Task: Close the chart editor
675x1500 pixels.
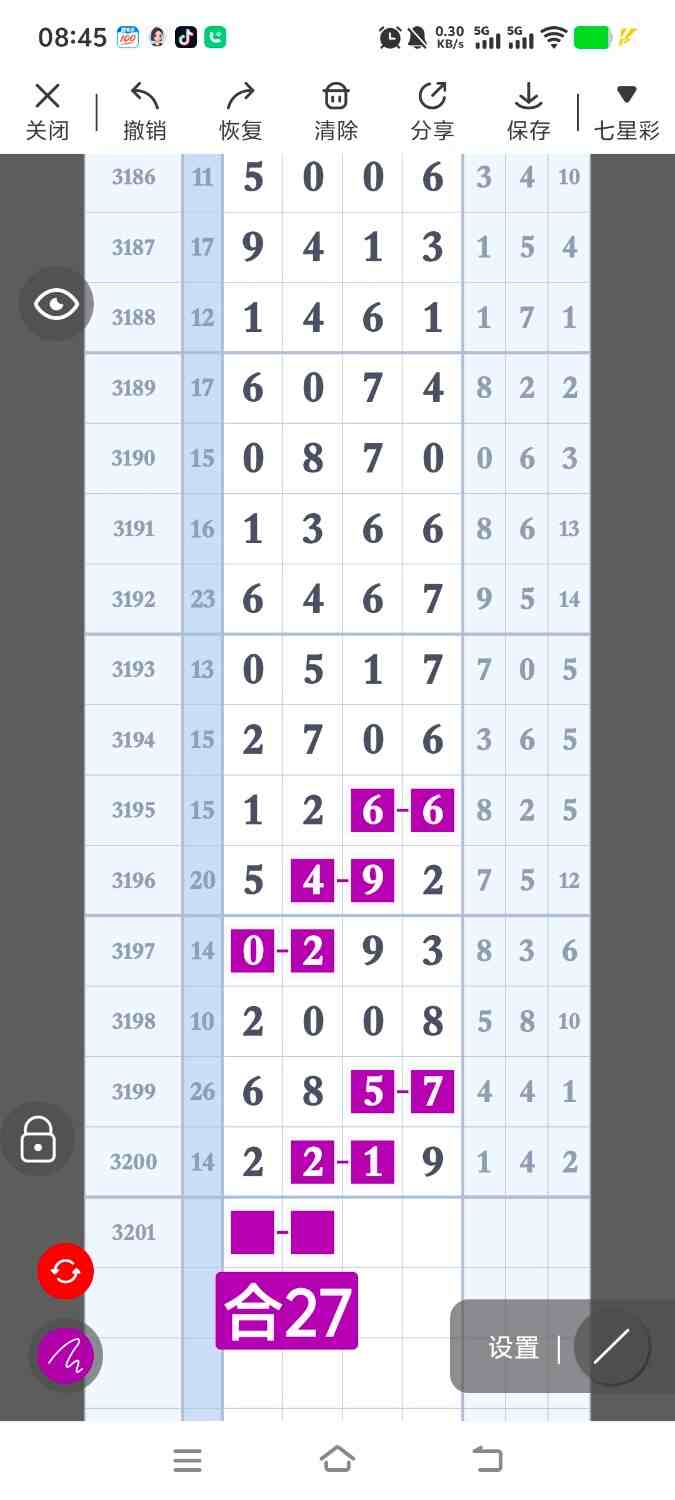Action: [x=47, y=111]
